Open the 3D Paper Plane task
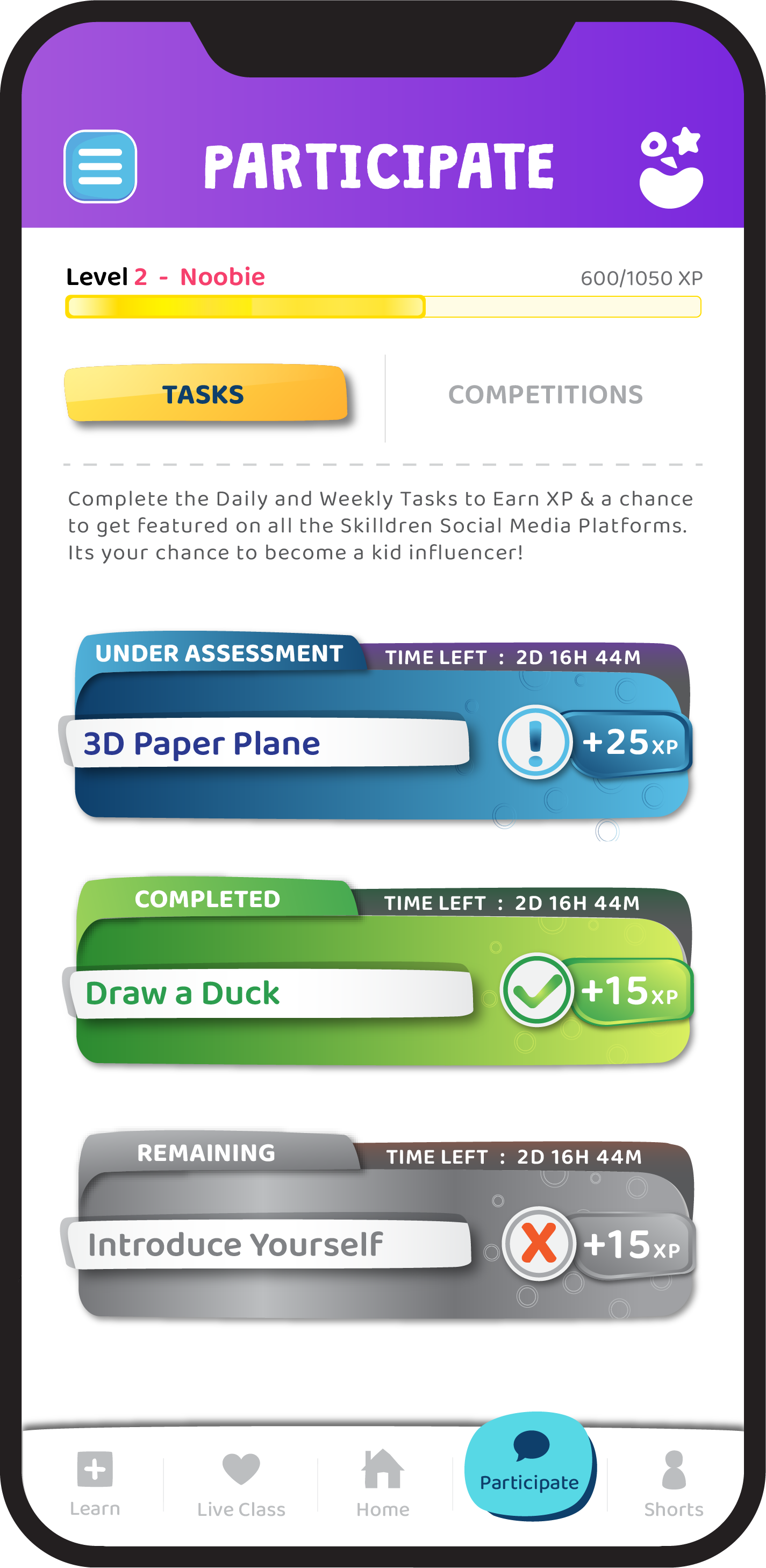Screen dimensions: 766x1568 point(268,743)
